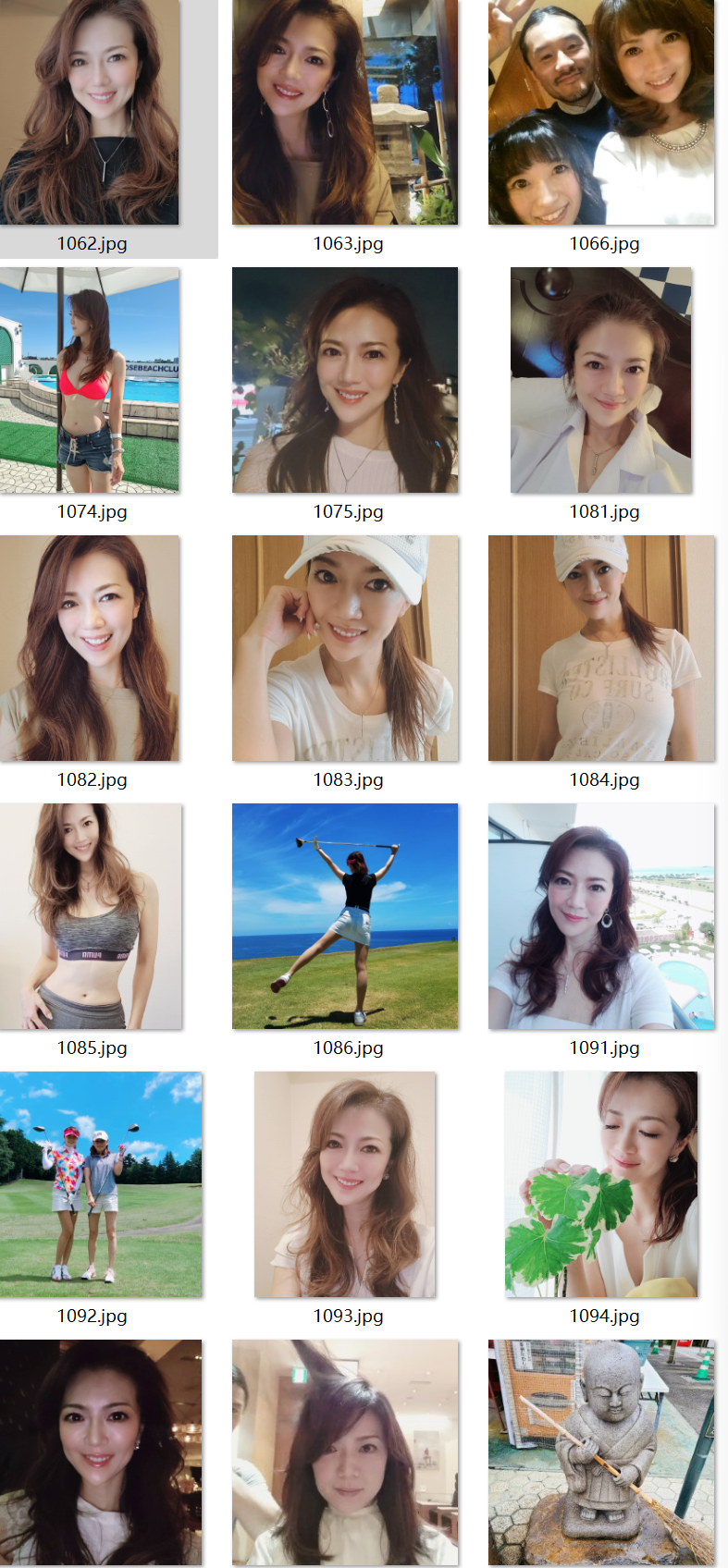Select image 1093.jpg

pos(345,1184)
